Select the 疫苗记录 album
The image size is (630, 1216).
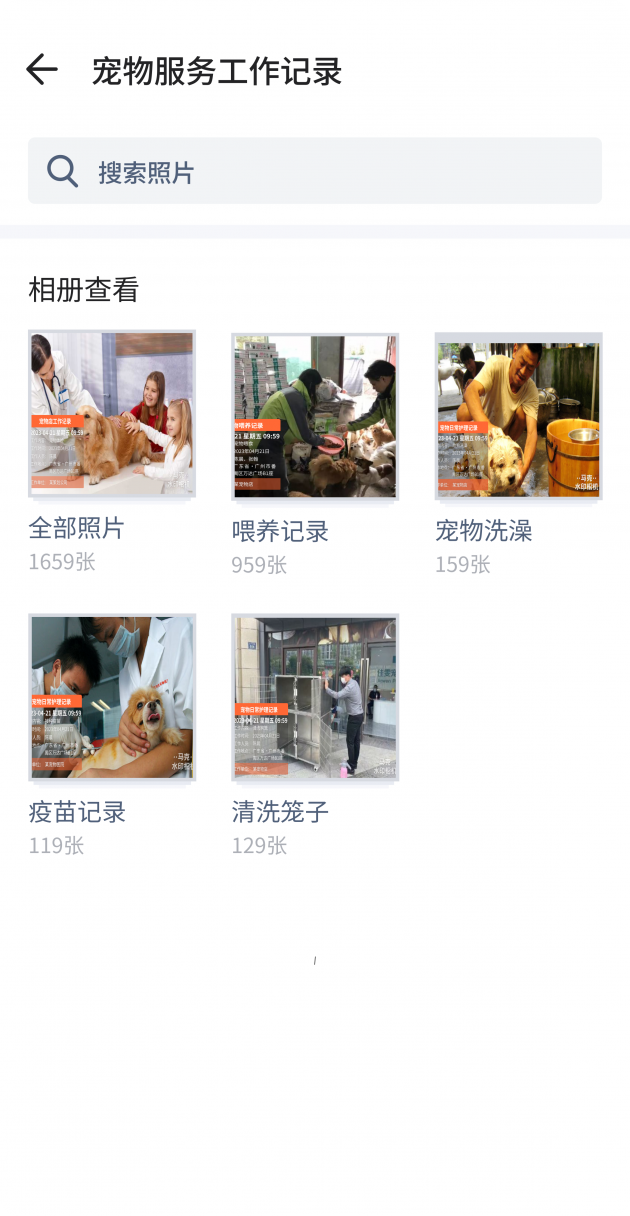click(x=111, y=697)
